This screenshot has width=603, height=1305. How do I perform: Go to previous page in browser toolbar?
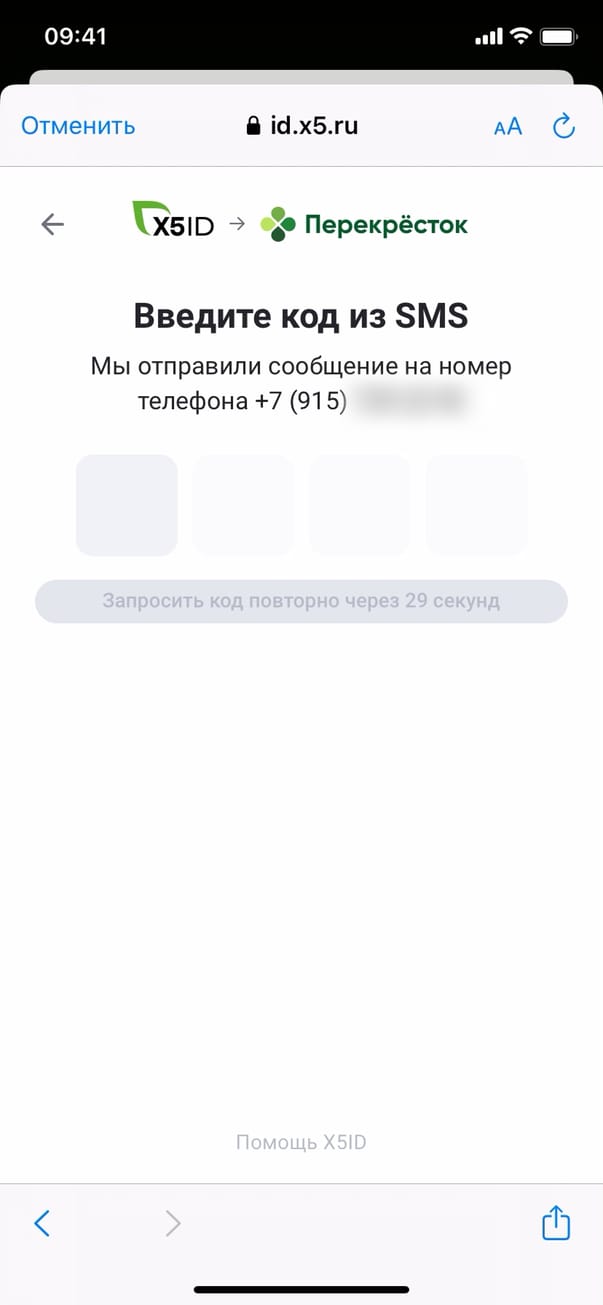pos(42,1222)
